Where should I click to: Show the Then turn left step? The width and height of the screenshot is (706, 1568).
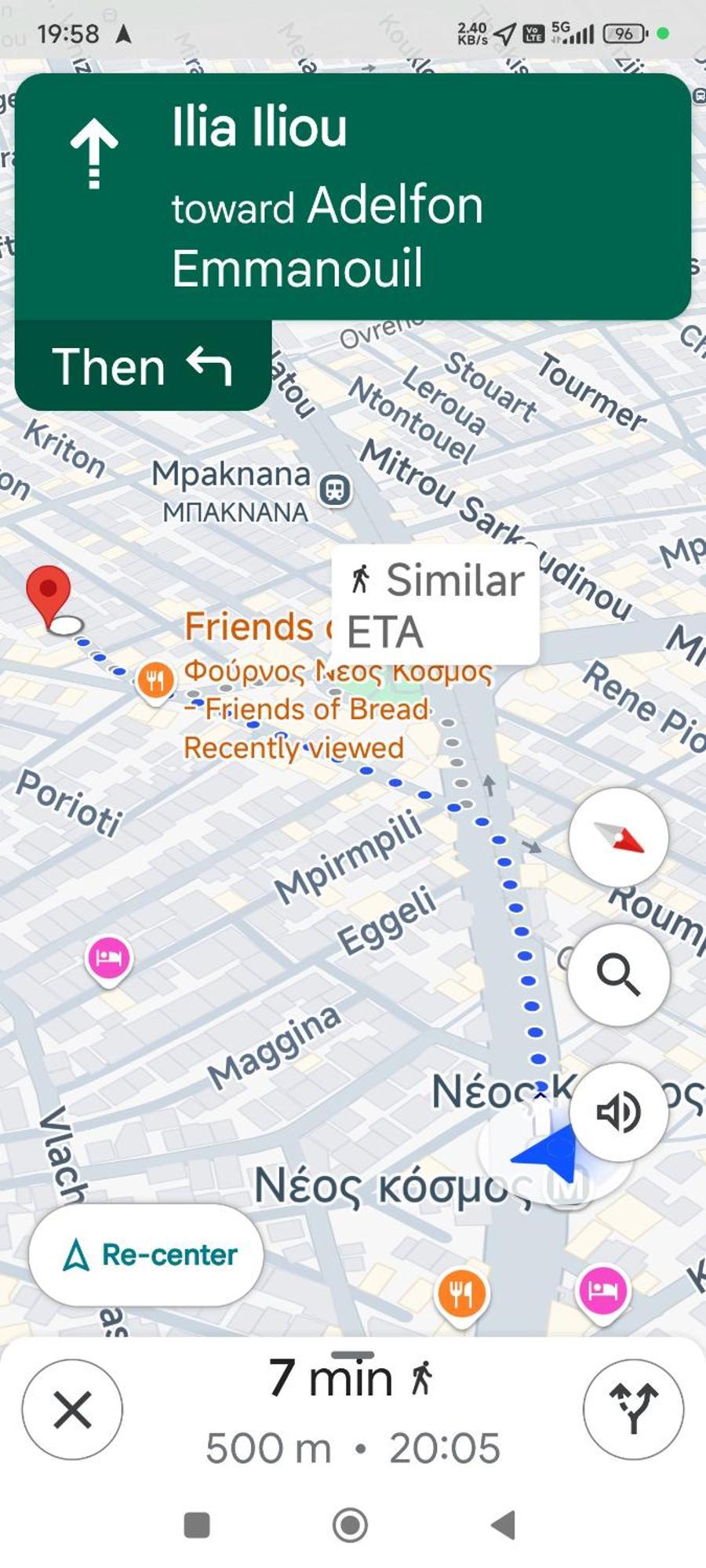[143, 366]
